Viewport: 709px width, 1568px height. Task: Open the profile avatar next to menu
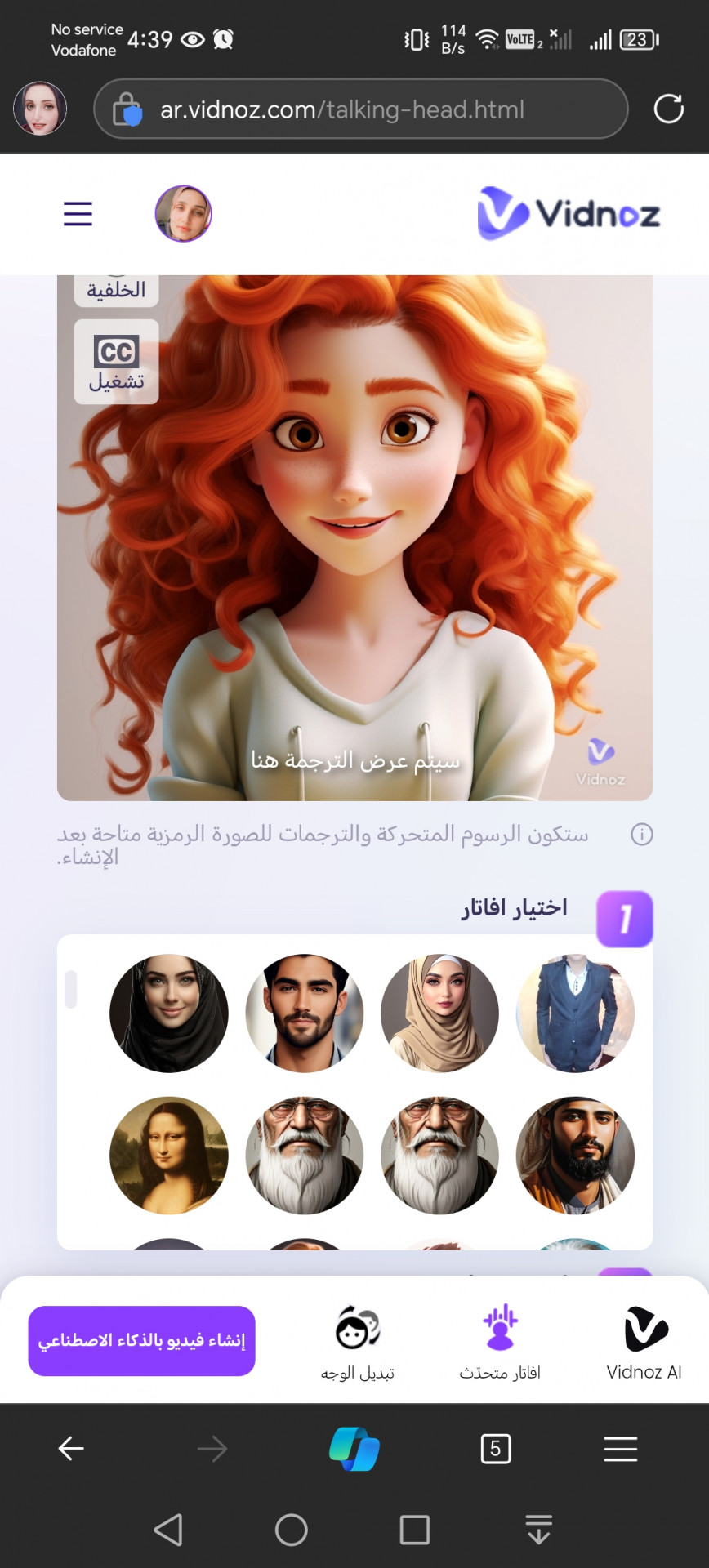pos(183,214)
